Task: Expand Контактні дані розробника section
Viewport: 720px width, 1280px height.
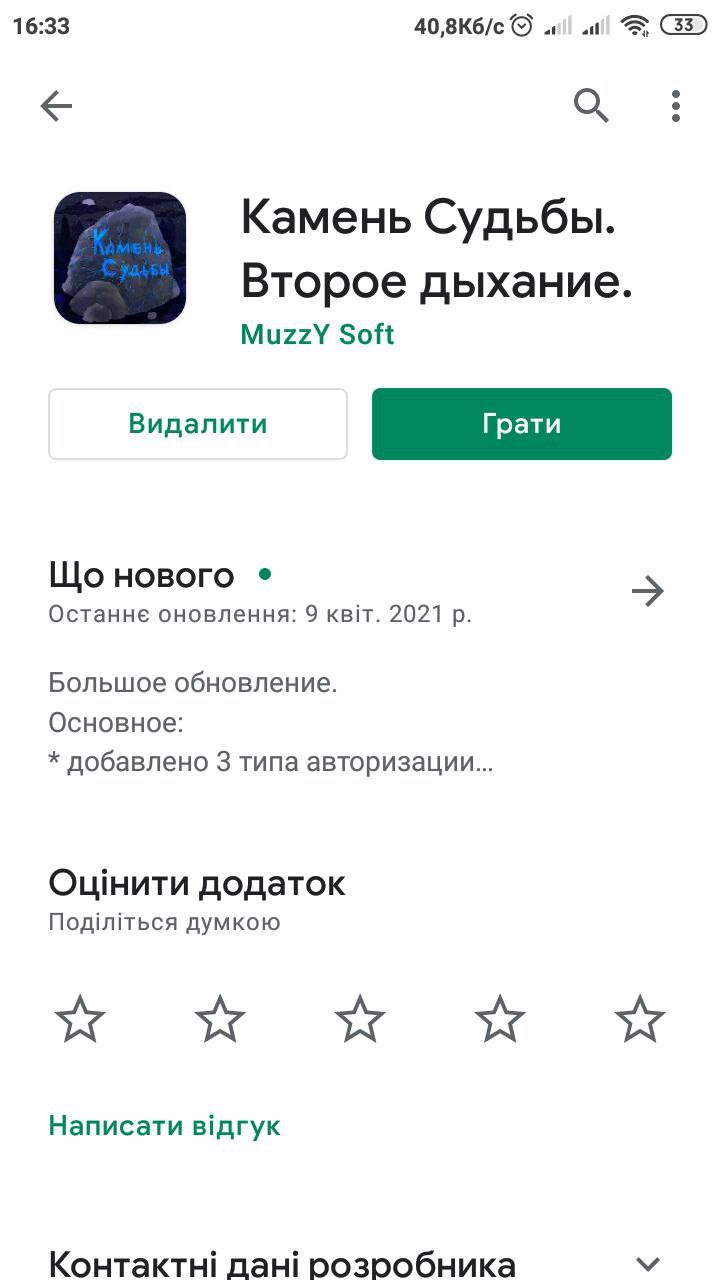Action: pyautogui.click(x=648, y=1264)
